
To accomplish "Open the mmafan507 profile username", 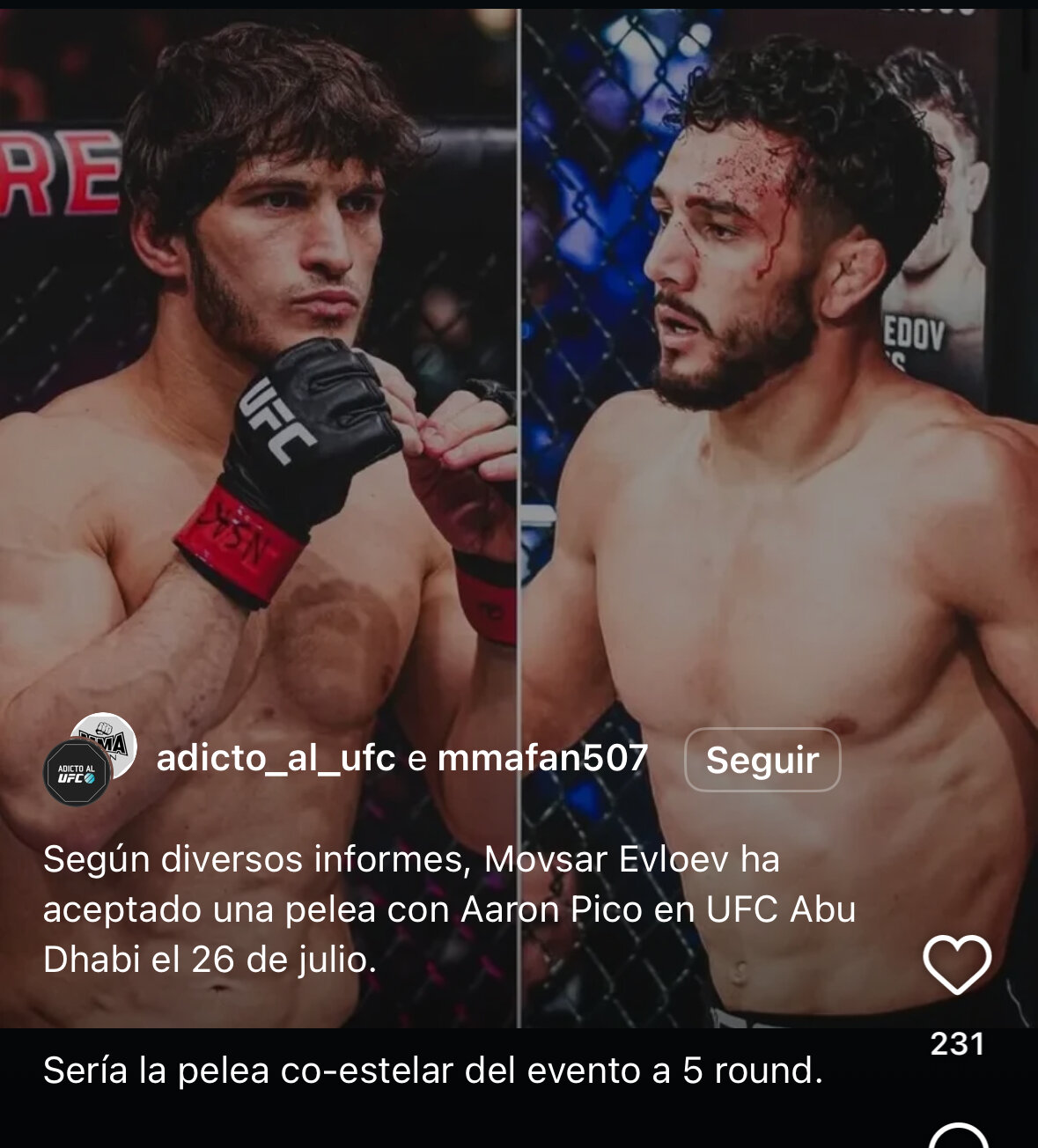I will 542,758.
